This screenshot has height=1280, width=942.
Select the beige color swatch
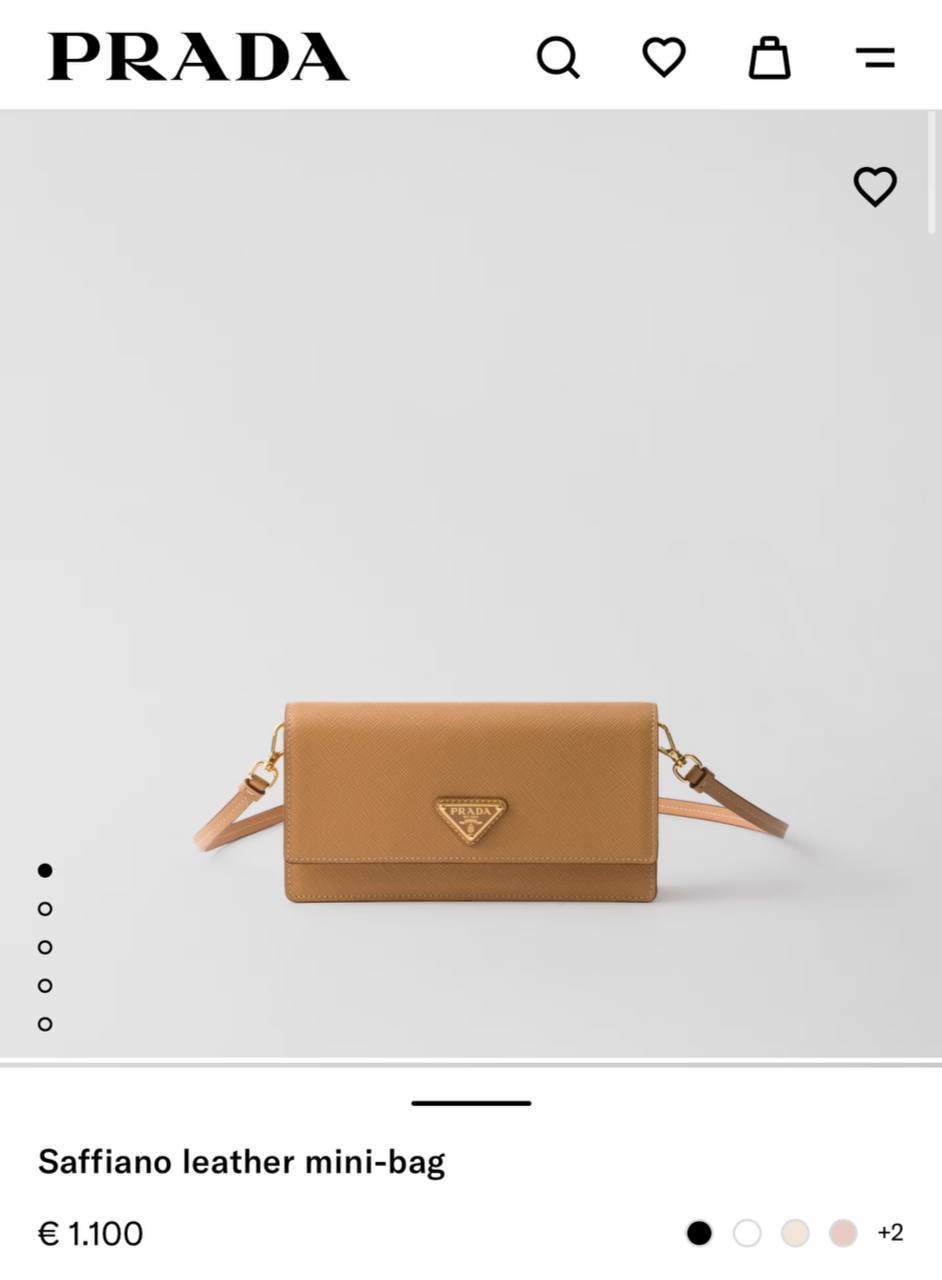pyautogui.click(x=795, y=1233)
